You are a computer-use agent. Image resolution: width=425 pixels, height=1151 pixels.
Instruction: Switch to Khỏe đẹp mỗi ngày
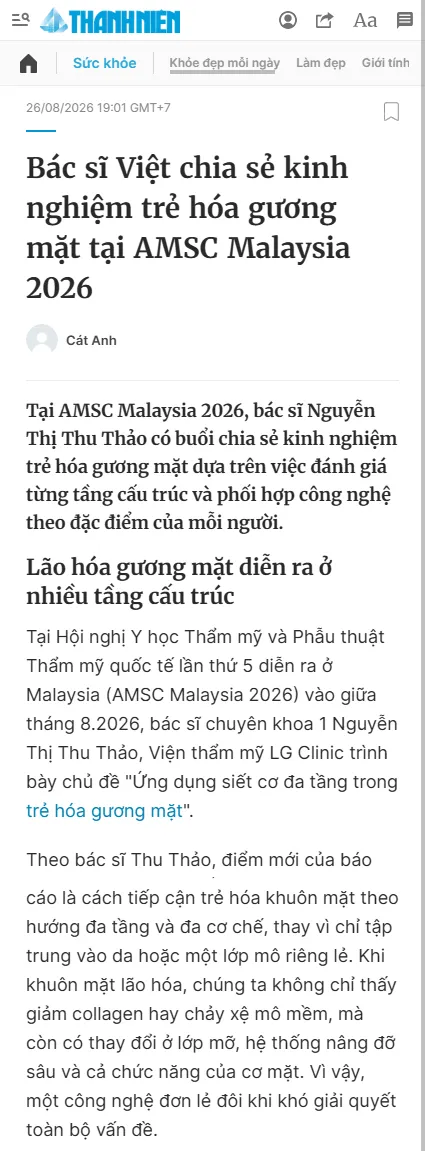tap(225, 63)
